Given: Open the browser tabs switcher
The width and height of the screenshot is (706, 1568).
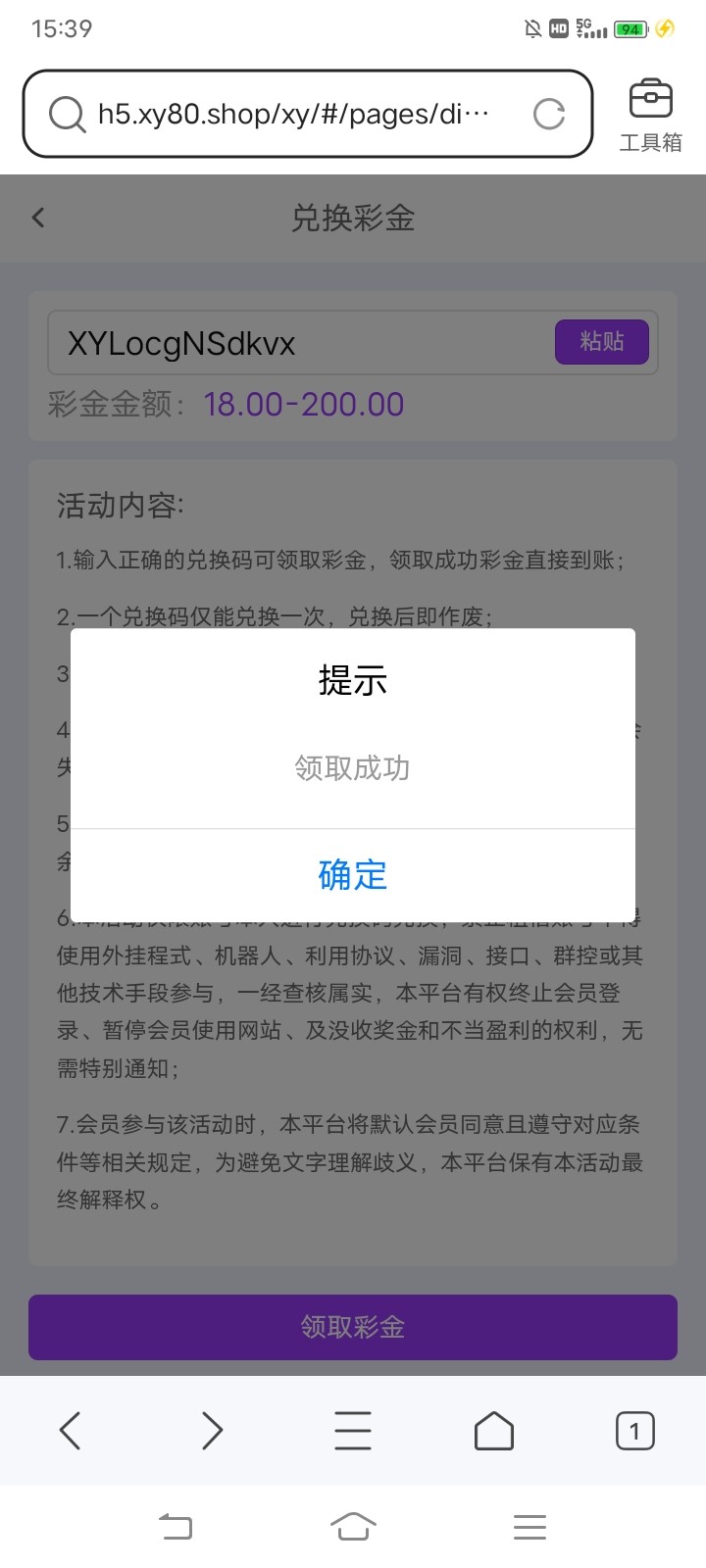Looking at the screenshot, I should click(634, 1431).
